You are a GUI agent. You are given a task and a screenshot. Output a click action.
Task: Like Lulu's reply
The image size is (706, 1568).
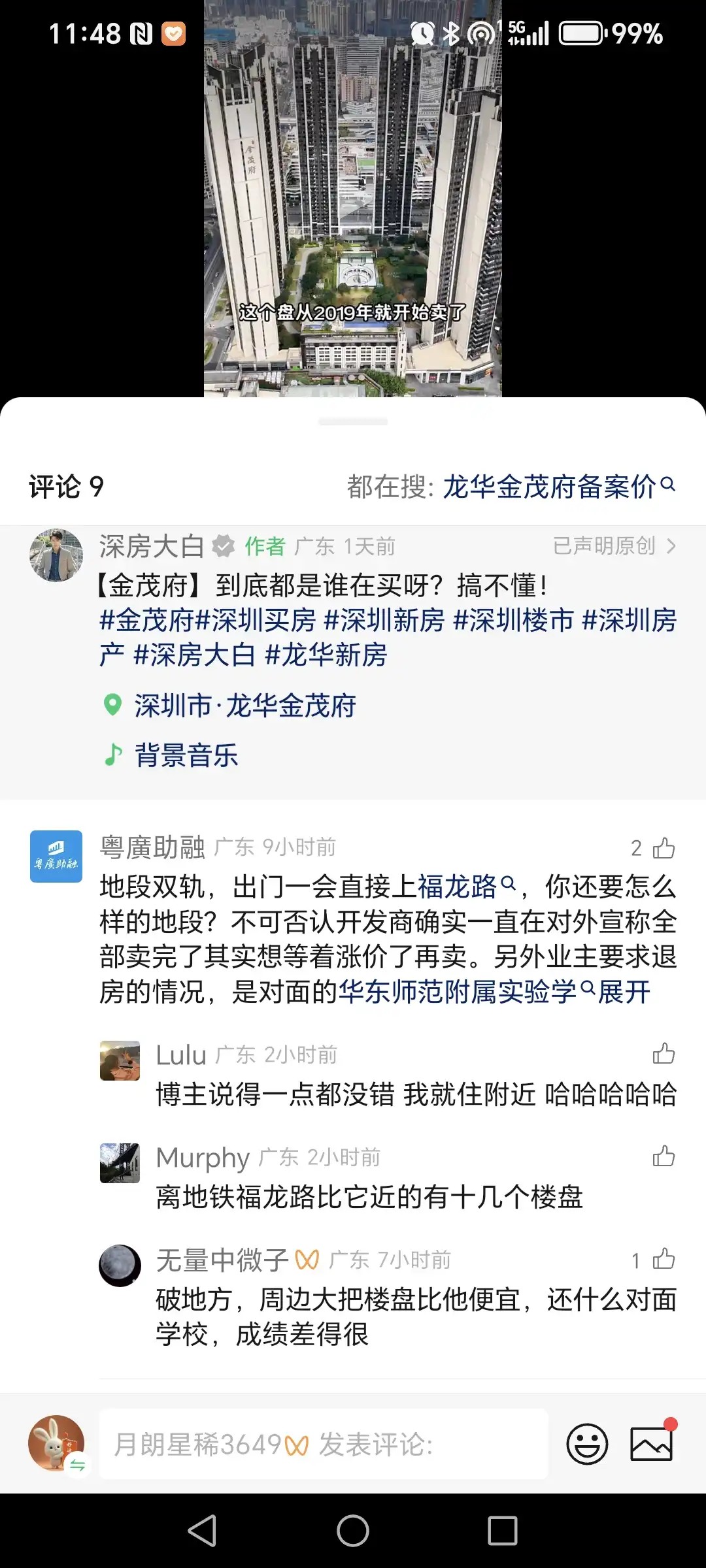(663, 1054)
